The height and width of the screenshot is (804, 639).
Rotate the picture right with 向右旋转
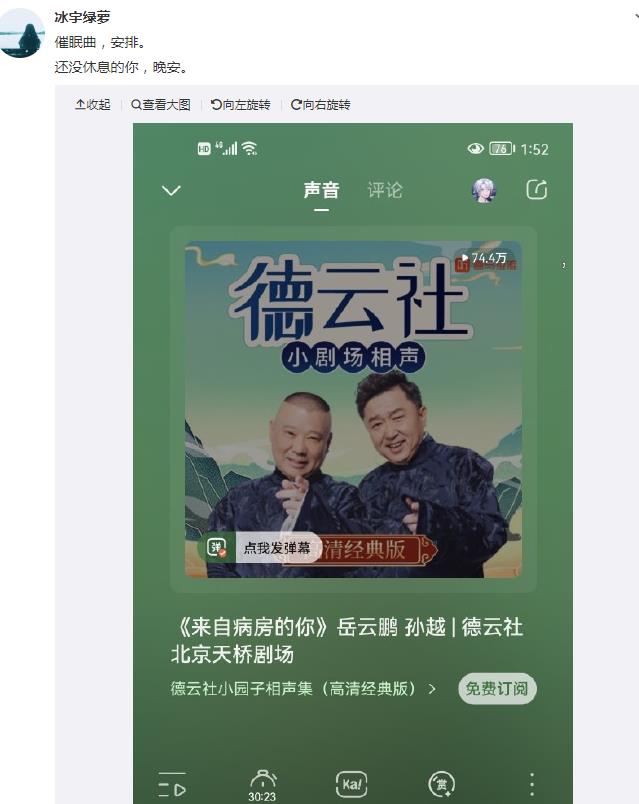point(321,105)
